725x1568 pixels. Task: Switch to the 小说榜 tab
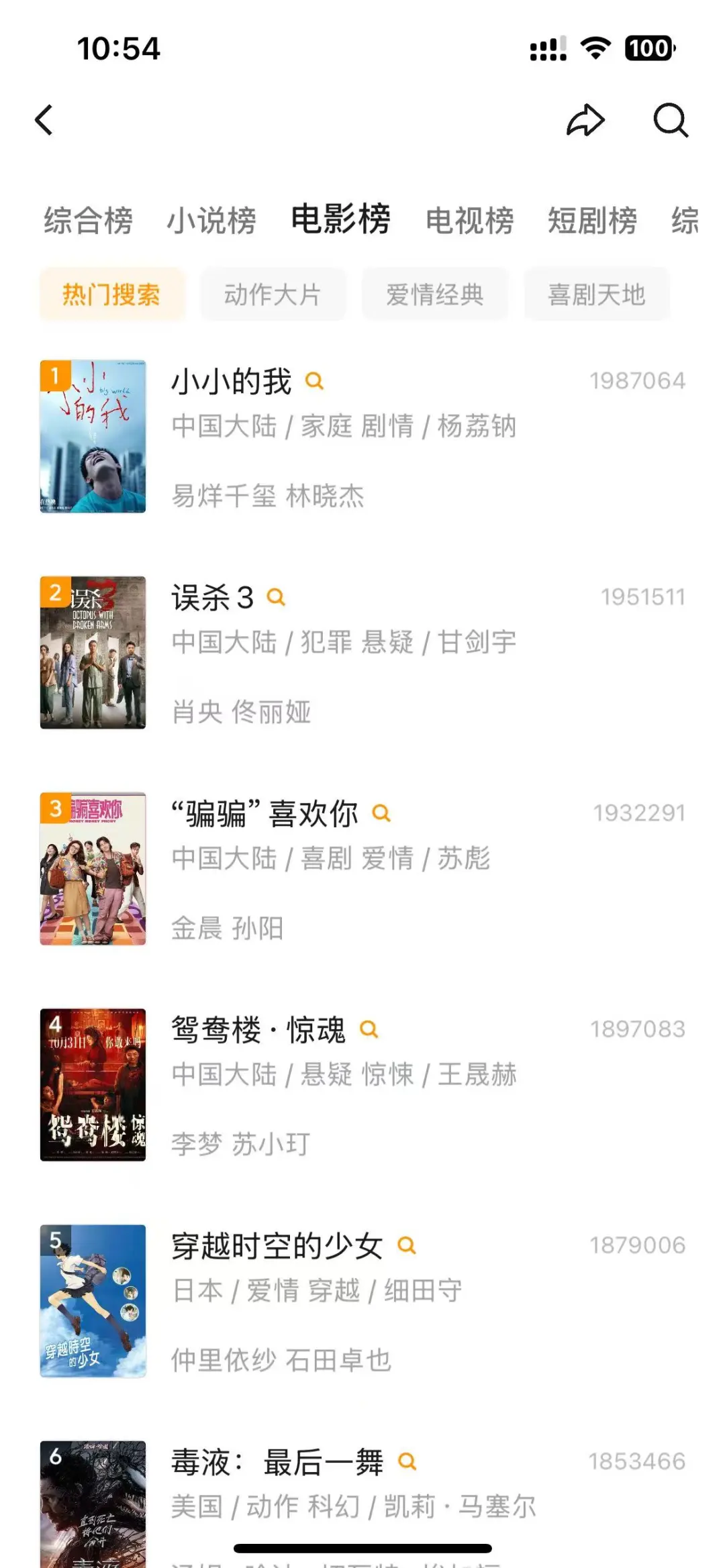pos(211,221)
